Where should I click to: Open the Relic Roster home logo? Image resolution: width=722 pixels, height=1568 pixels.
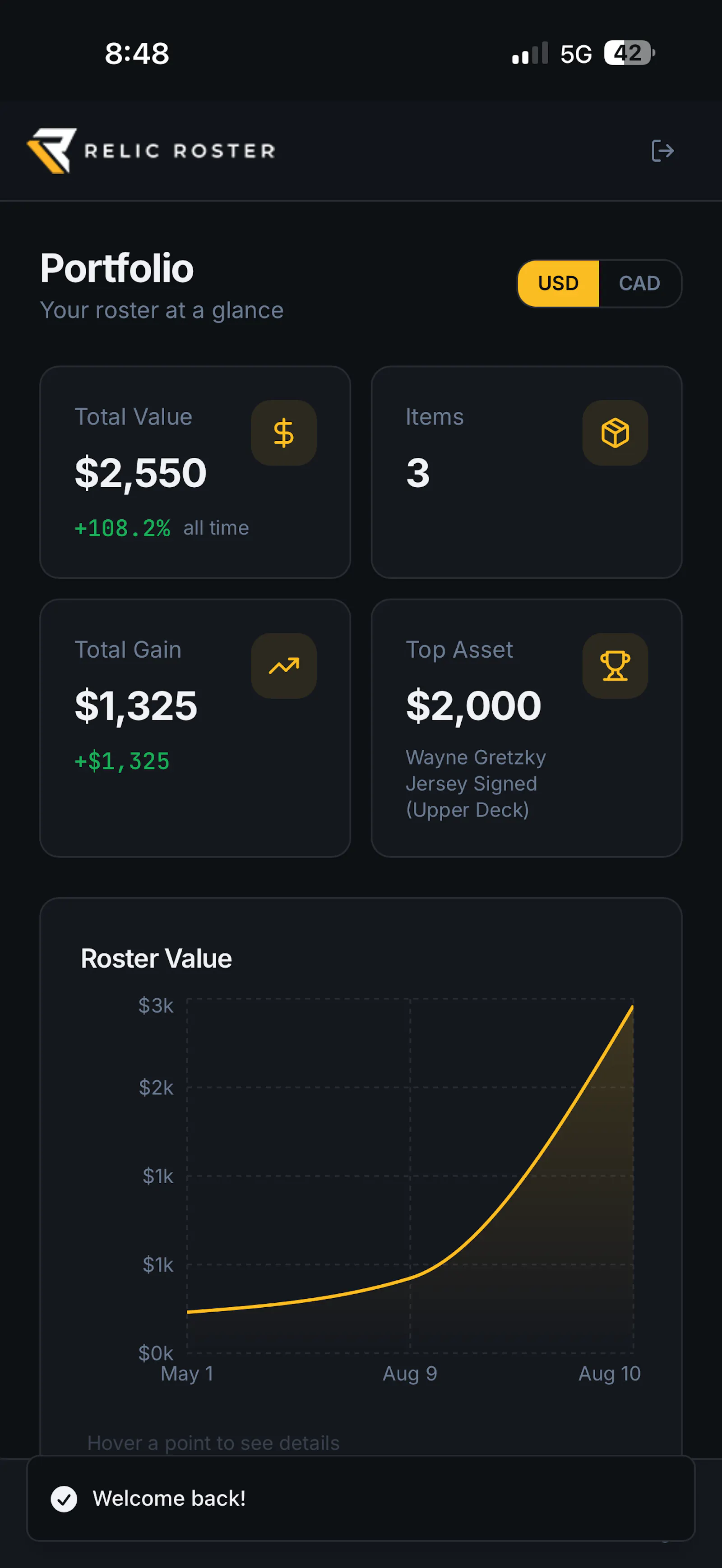pos(151,150)
